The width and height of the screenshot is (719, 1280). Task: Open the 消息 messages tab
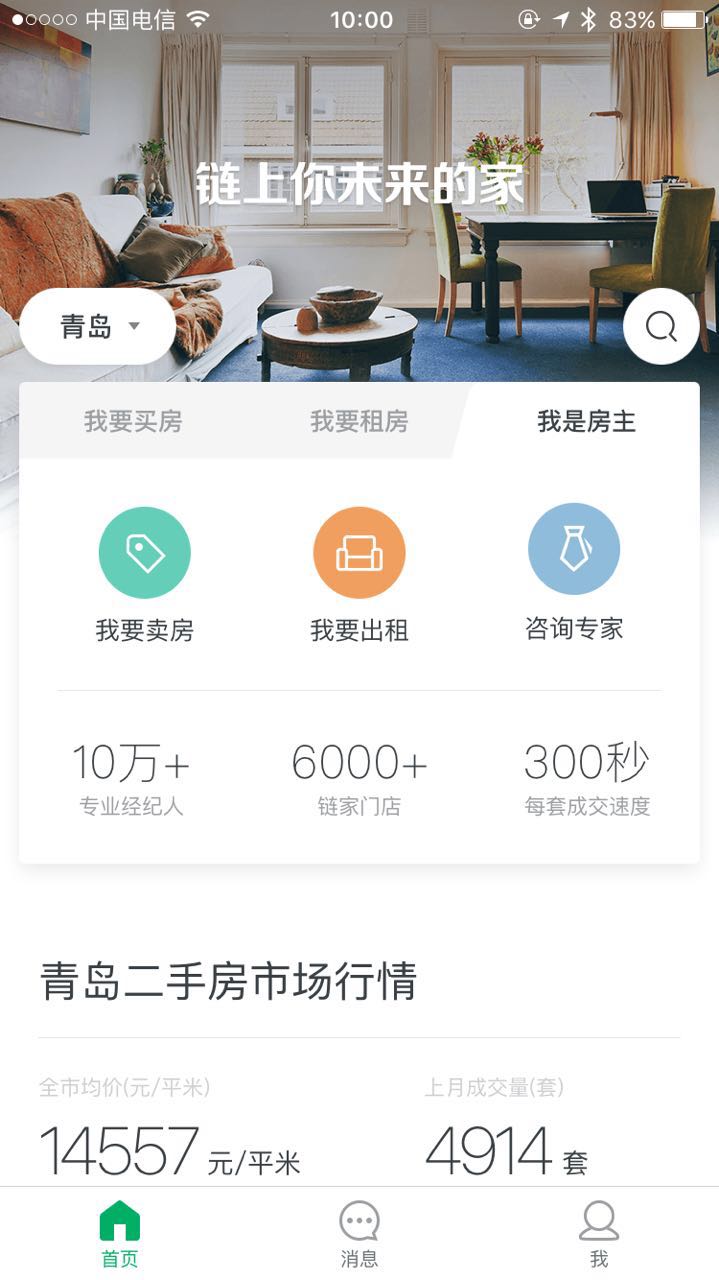[359, 1233]
